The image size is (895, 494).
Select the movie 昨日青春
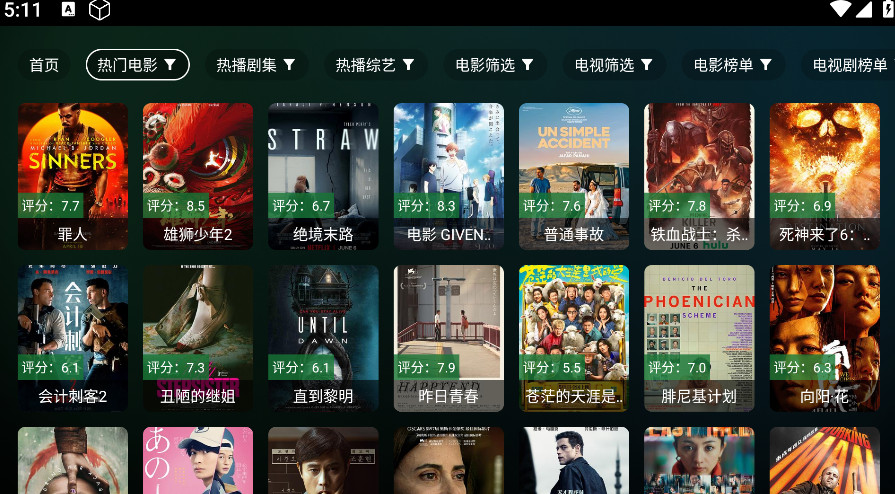pos(449,338)
